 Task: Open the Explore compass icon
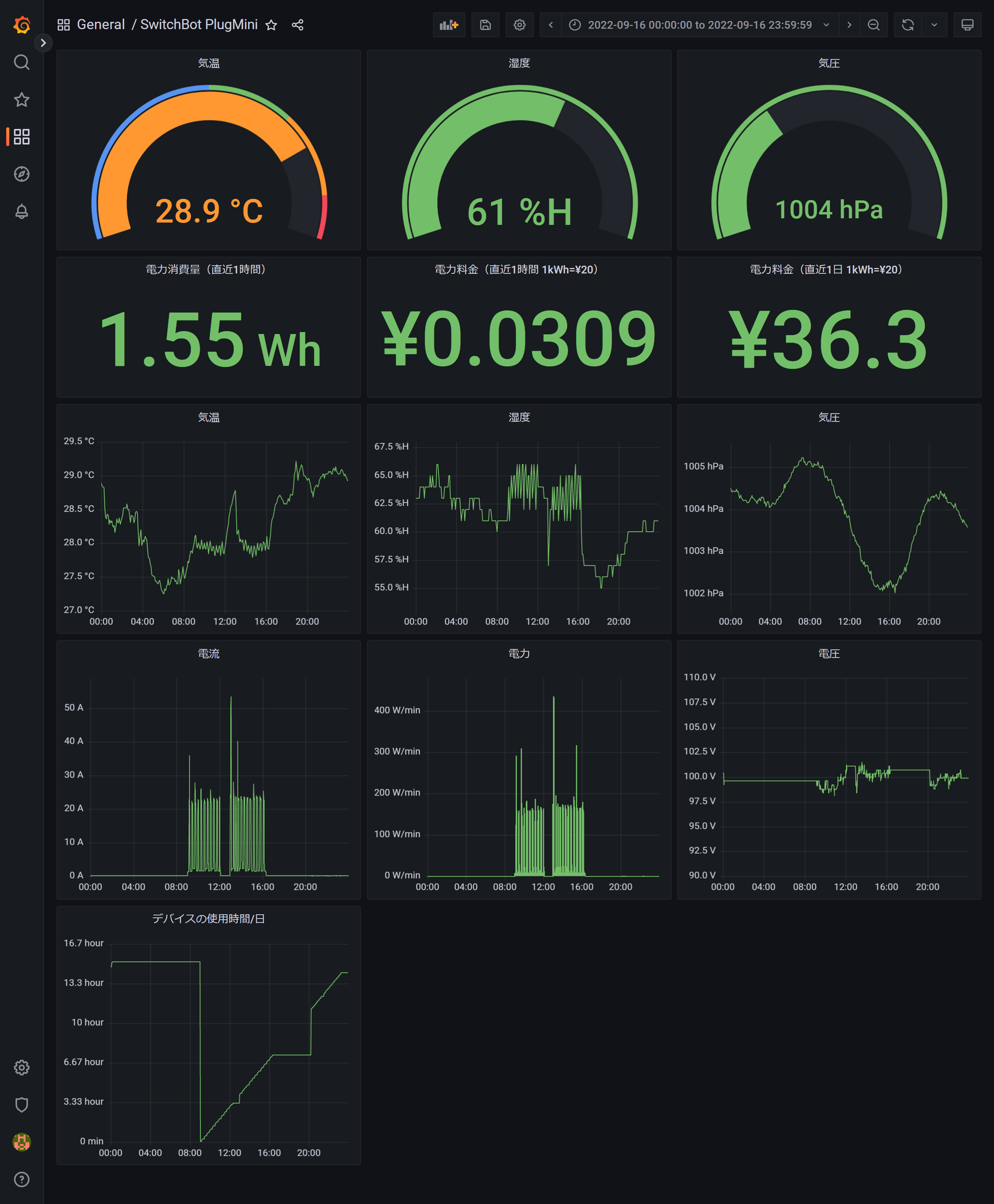[22, 174]
